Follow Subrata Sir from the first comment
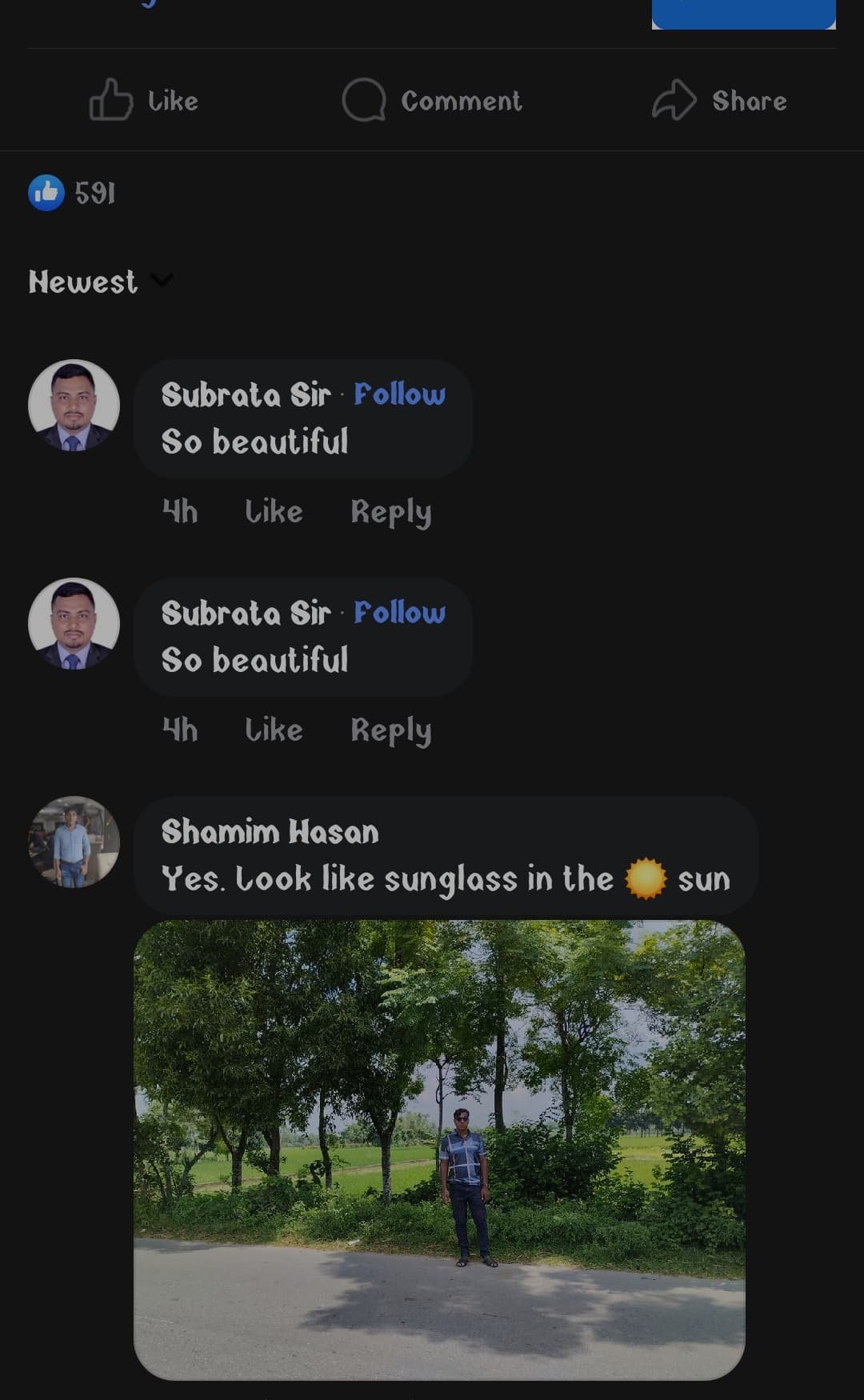Image resolution: width=864 pixels, height=1400 pixels. click(399, 394)
